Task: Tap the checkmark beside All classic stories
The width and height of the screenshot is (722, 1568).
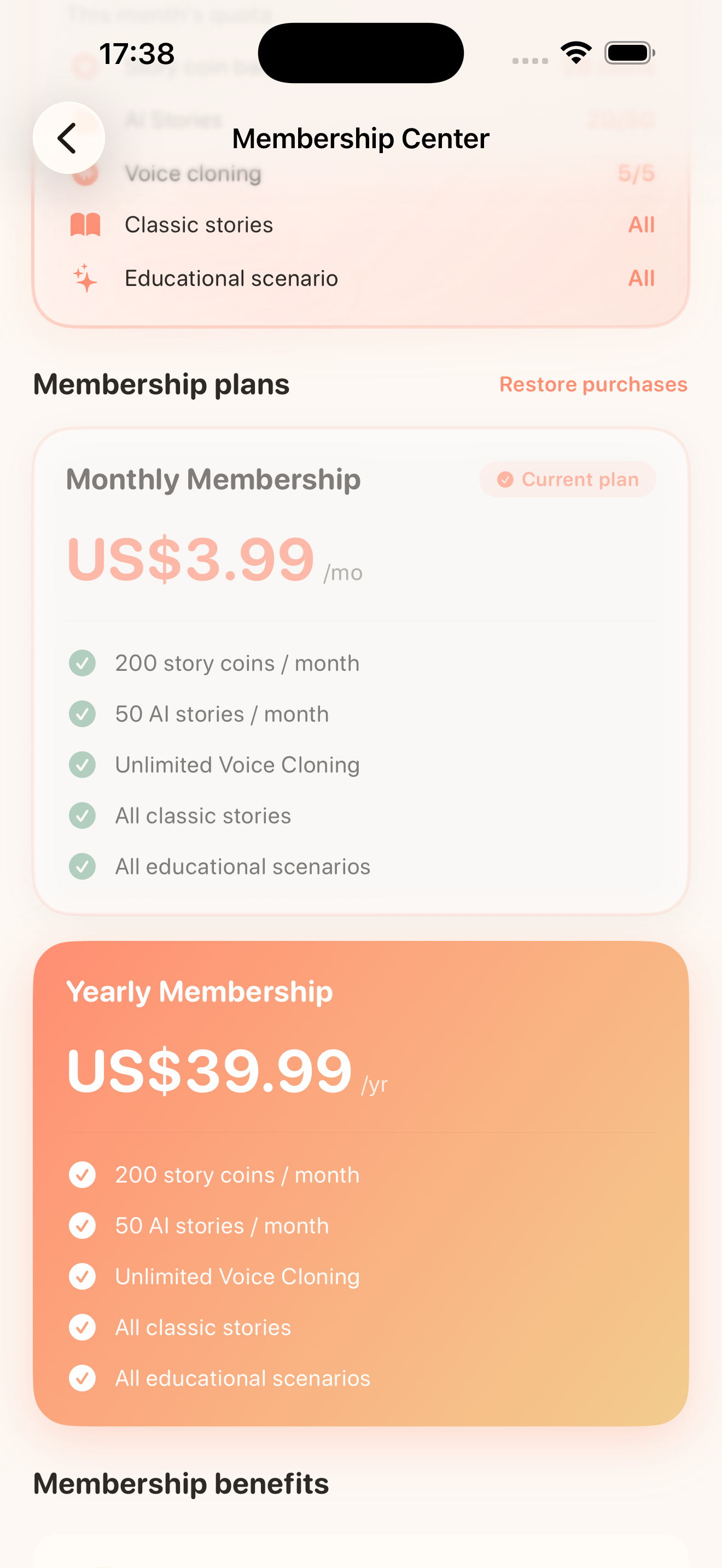Action: 83,815
